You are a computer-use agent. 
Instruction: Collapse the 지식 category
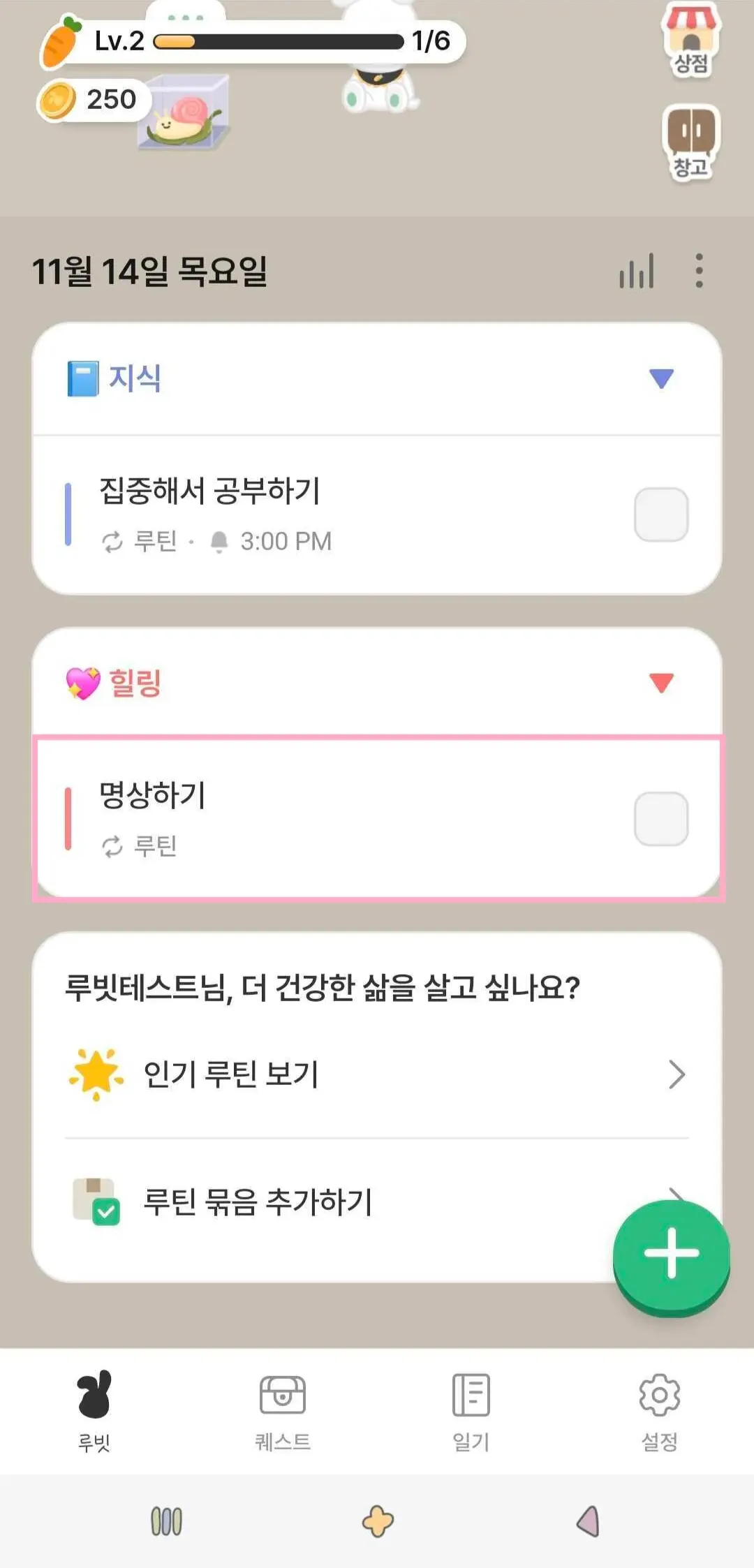(660, 378)
